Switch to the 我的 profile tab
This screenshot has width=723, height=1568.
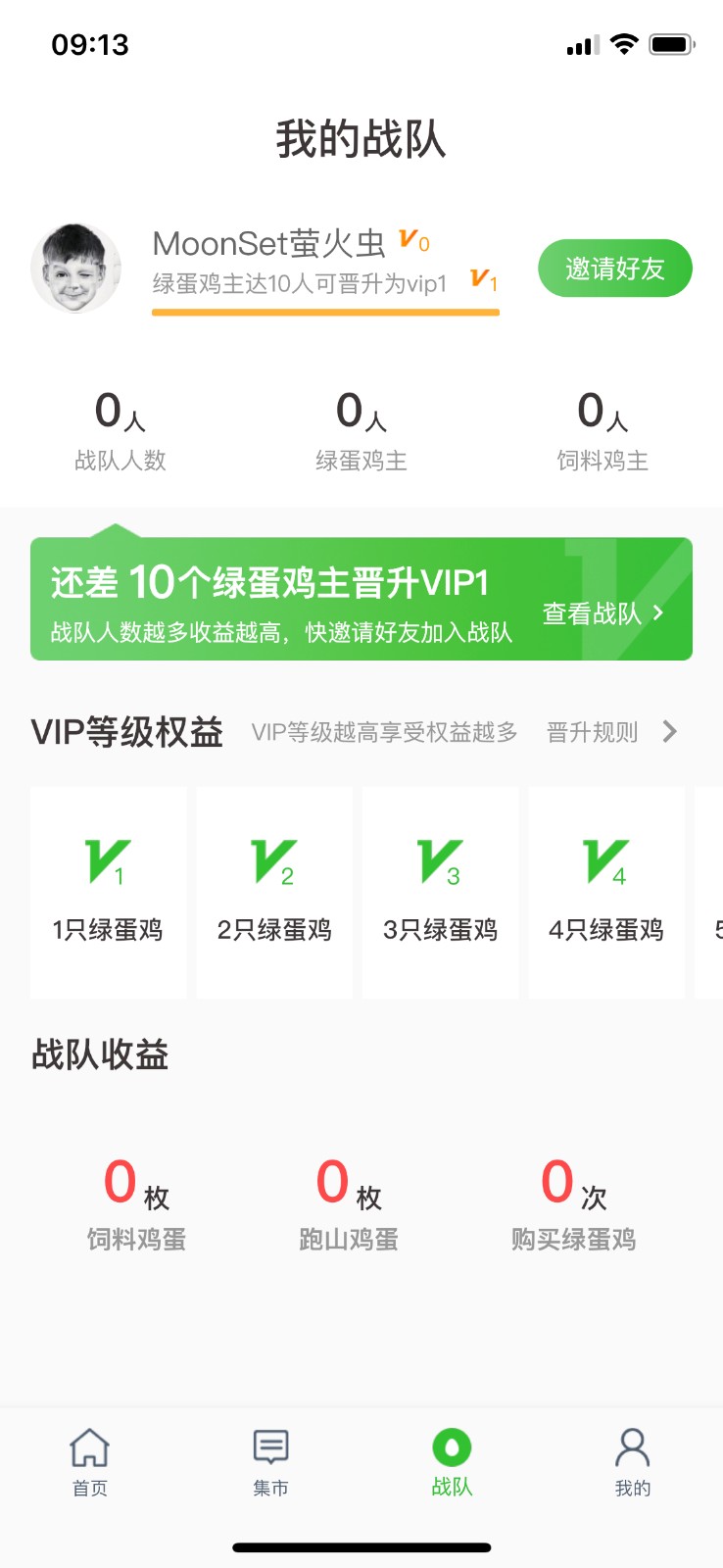pyautogui.click(x=632, y=1462)
